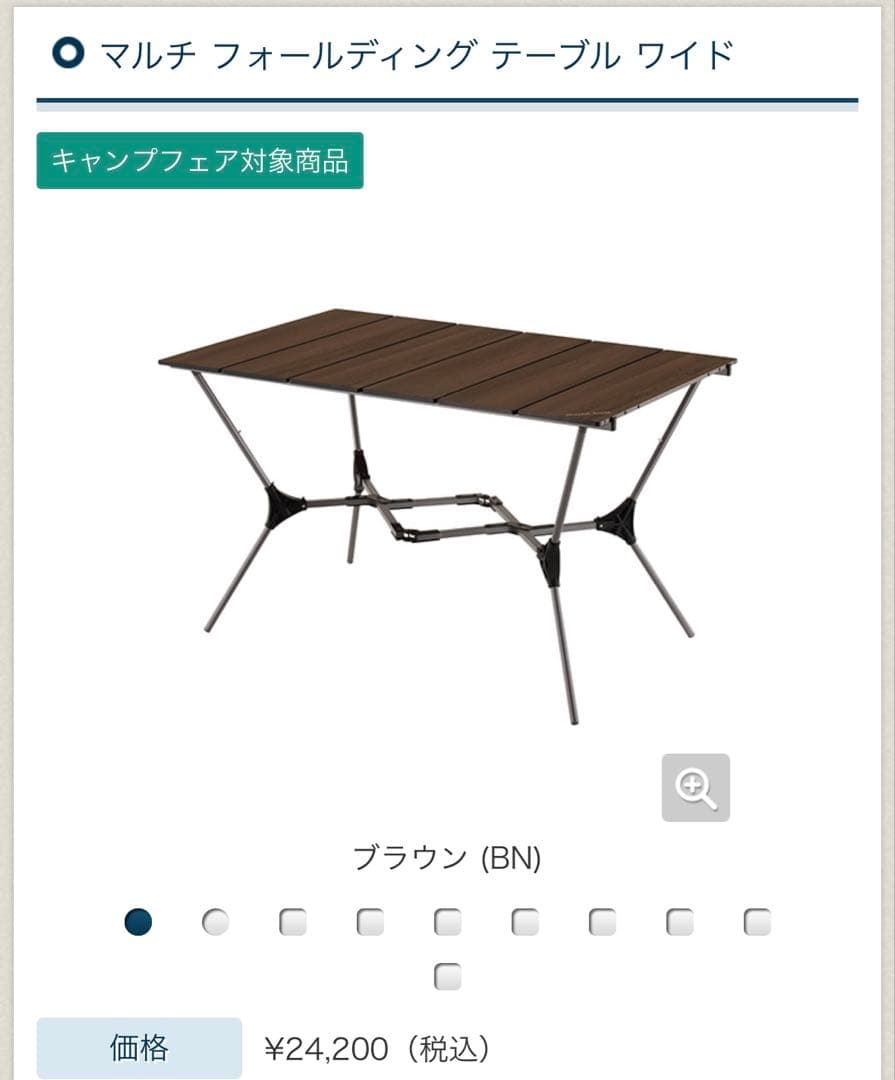This screenshot has height=1080, width=895.
Task: Pick the middle swatch in the top row
Action: (x=446, y=923)
